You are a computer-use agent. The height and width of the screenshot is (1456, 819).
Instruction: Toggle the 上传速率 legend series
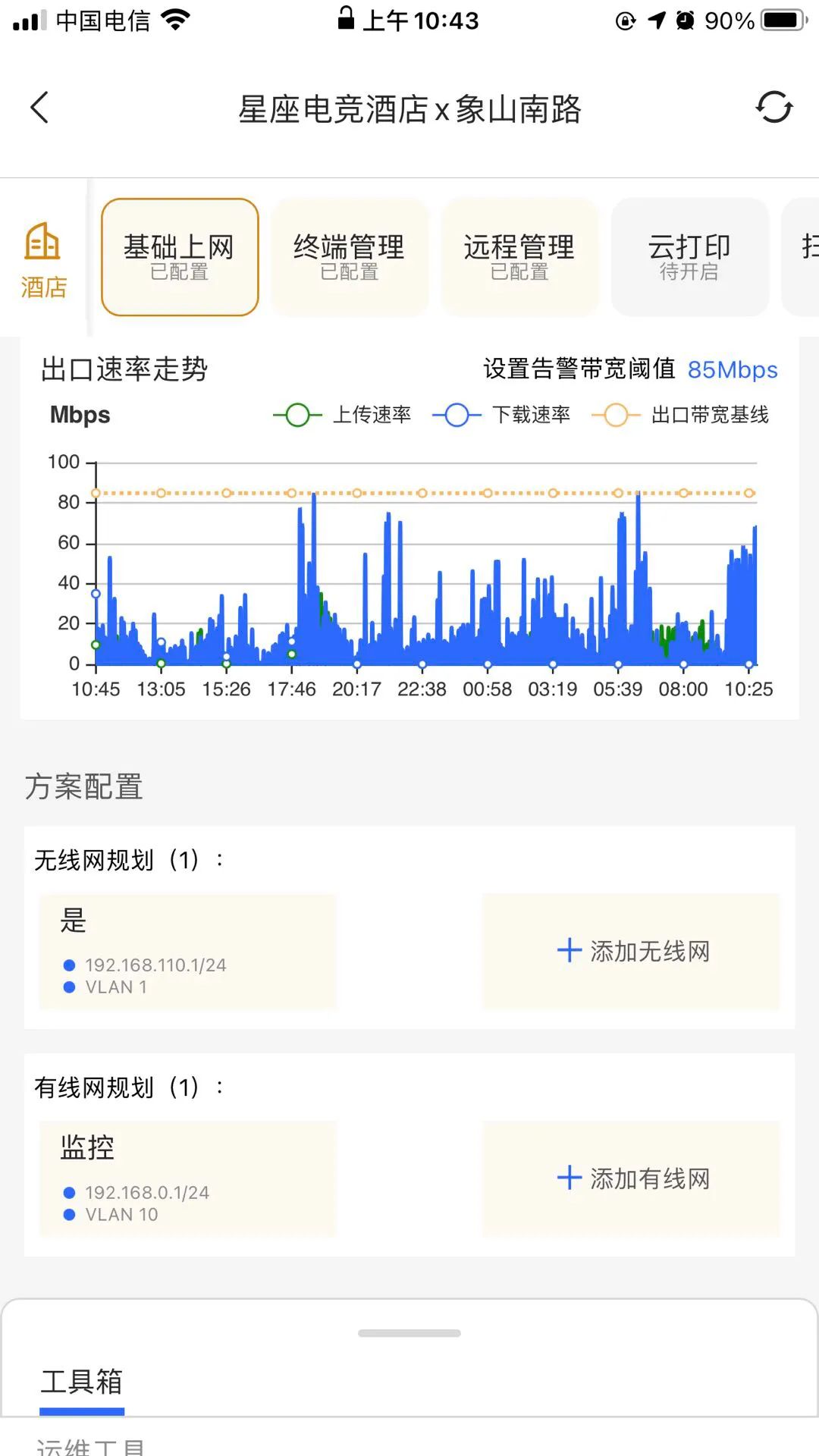343,415
